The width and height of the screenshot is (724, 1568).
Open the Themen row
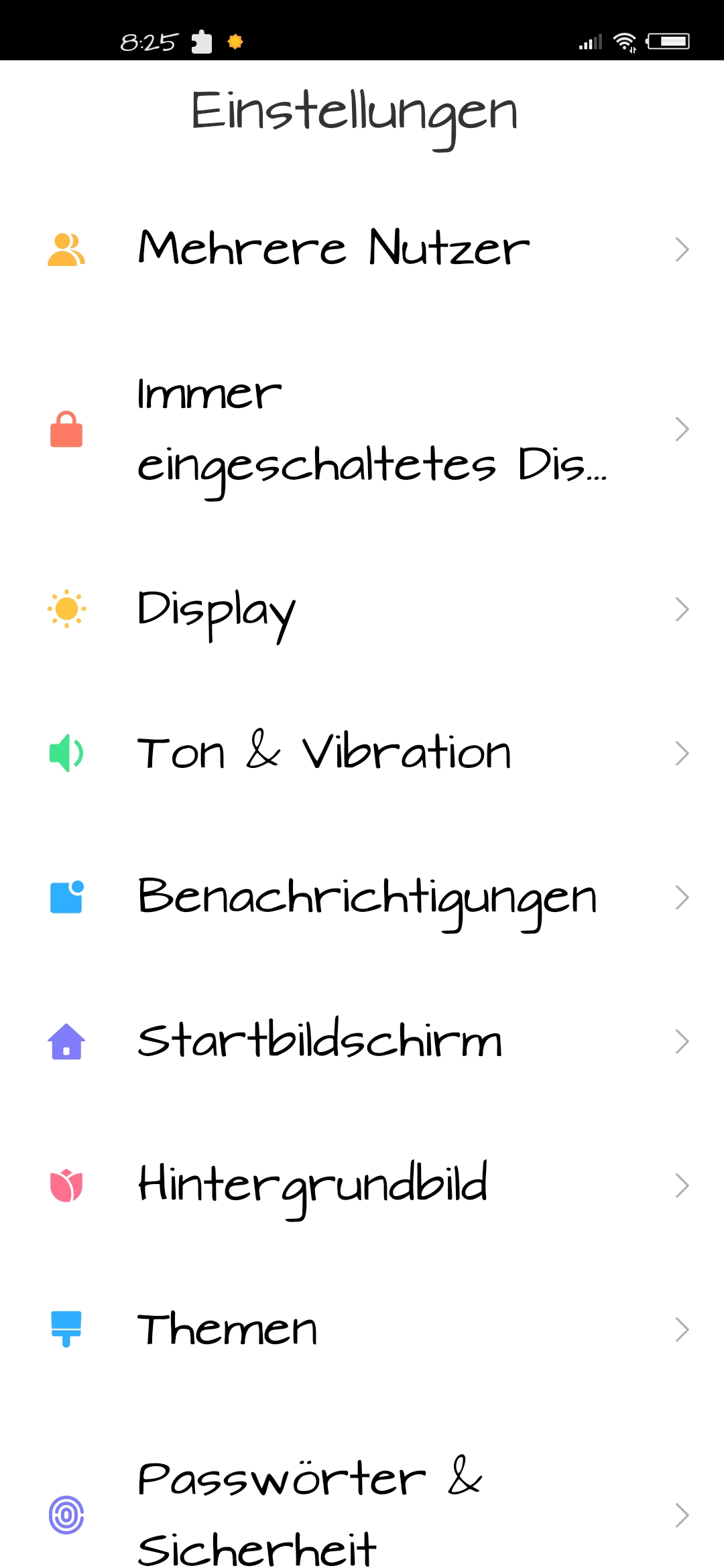click(x=362, y=1329)
